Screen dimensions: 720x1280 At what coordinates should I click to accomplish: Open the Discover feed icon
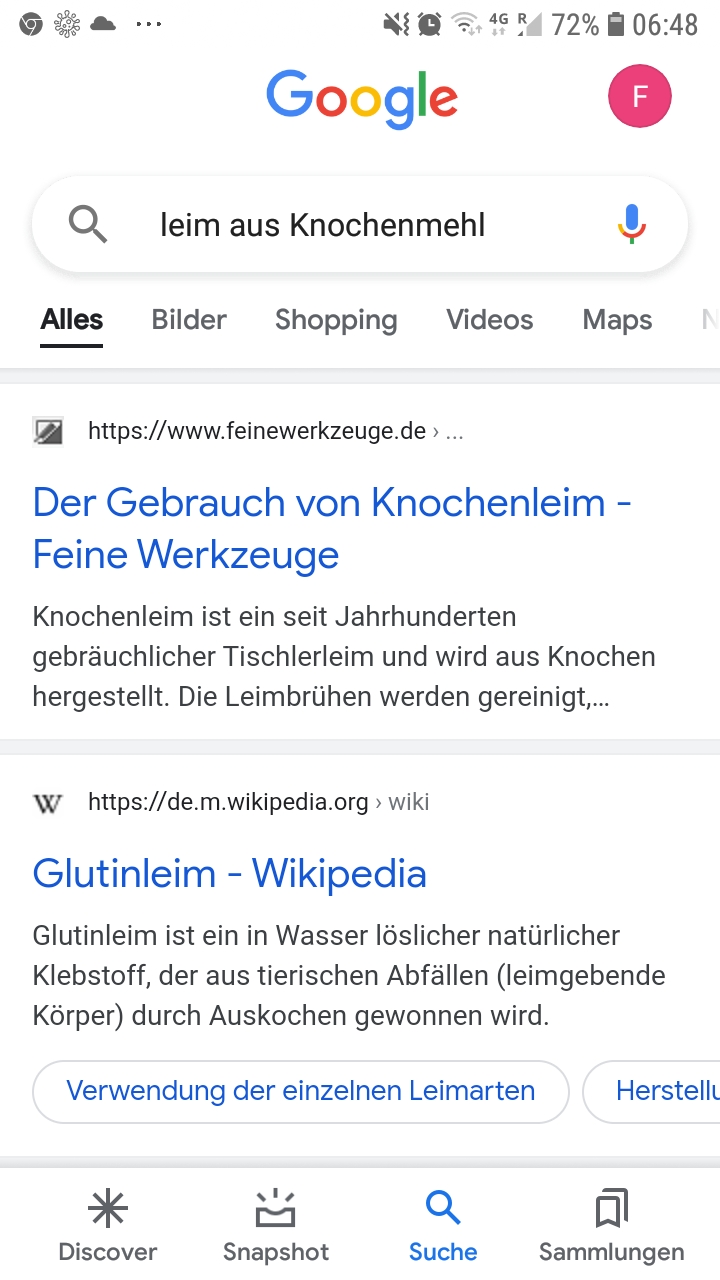point(107,1210)
